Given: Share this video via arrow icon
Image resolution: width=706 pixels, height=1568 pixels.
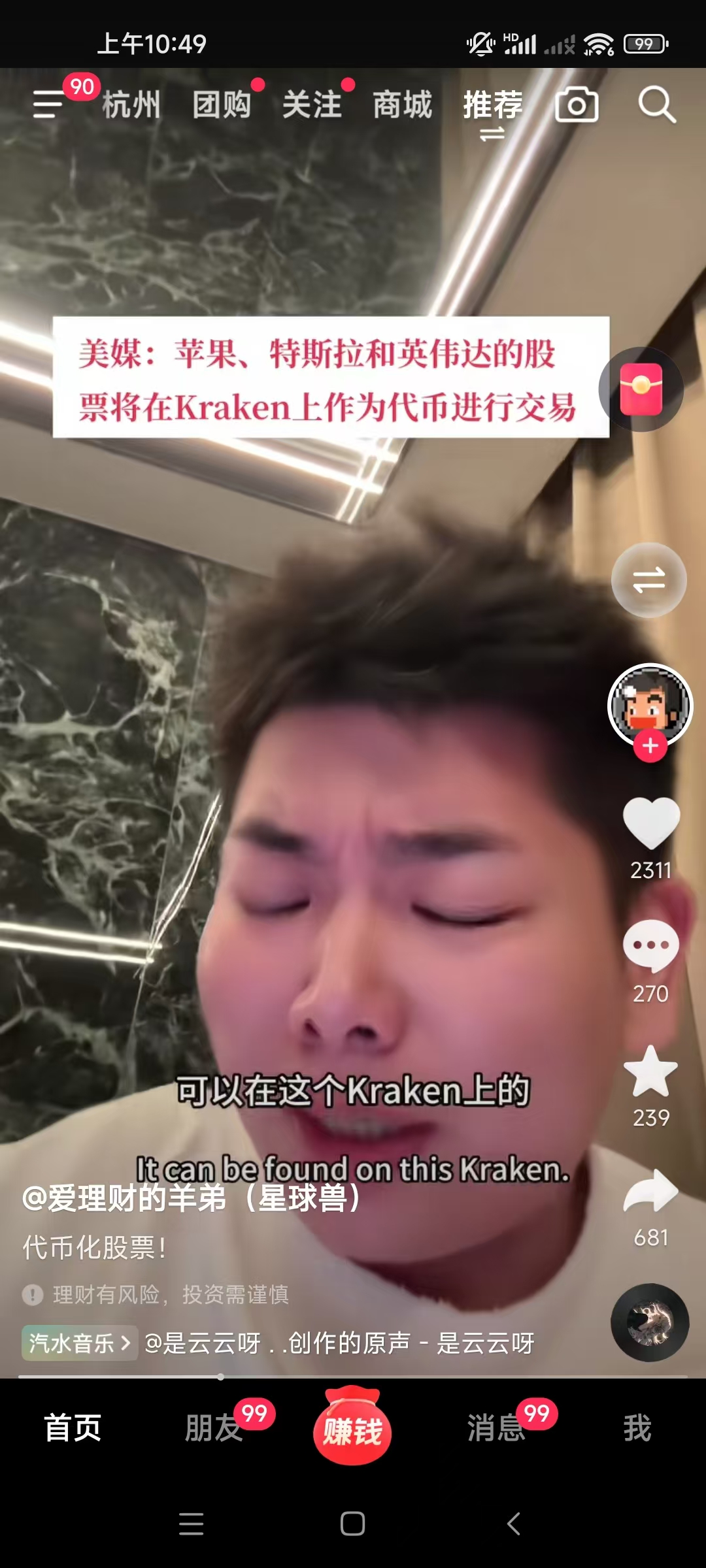Looking at the screenshot, I should pos(651,1192).
